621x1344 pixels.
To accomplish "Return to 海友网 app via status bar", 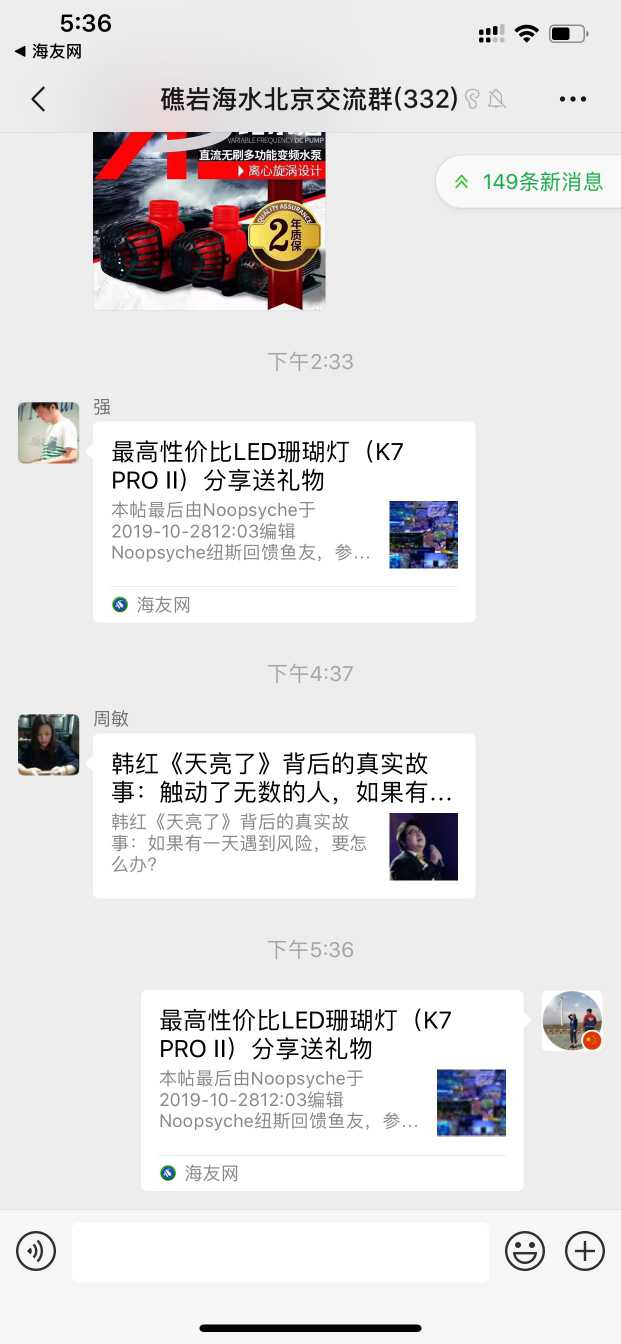I will tap(48, 51).
